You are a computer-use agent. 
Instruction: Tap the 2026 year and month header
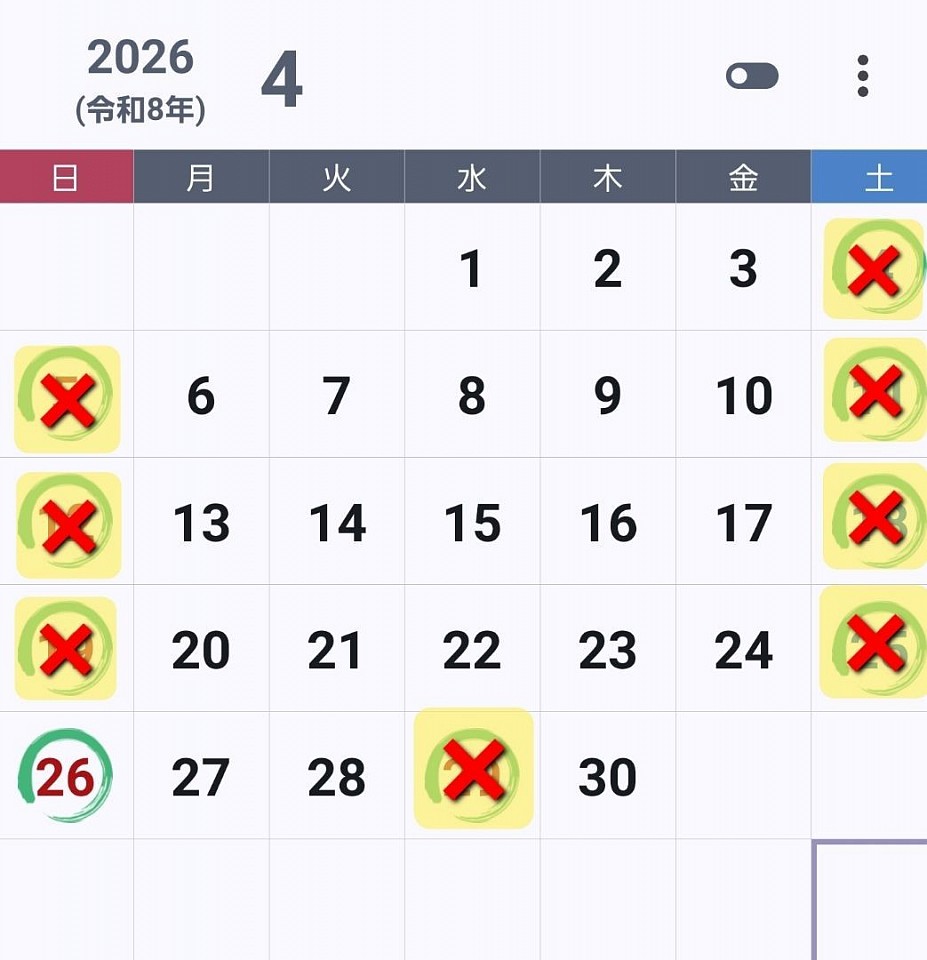(141, 78)
